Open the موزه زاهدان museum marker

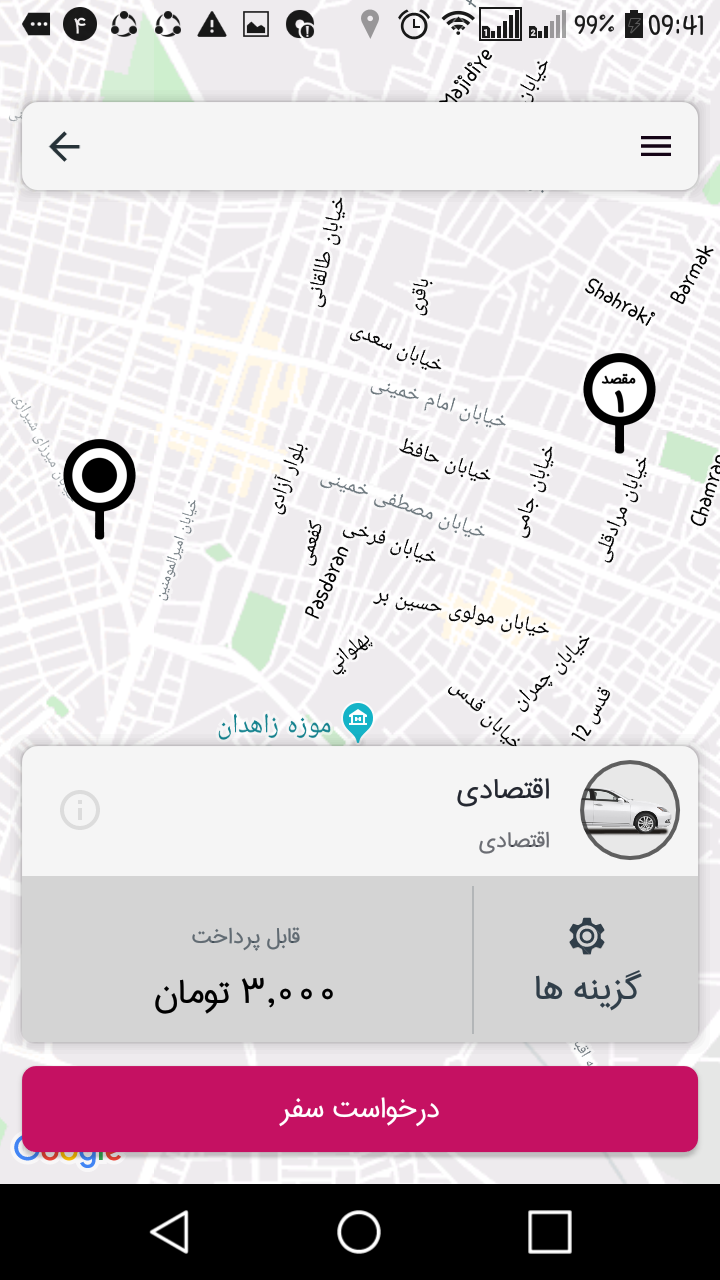pyautogui.click(x=358, y=721)
